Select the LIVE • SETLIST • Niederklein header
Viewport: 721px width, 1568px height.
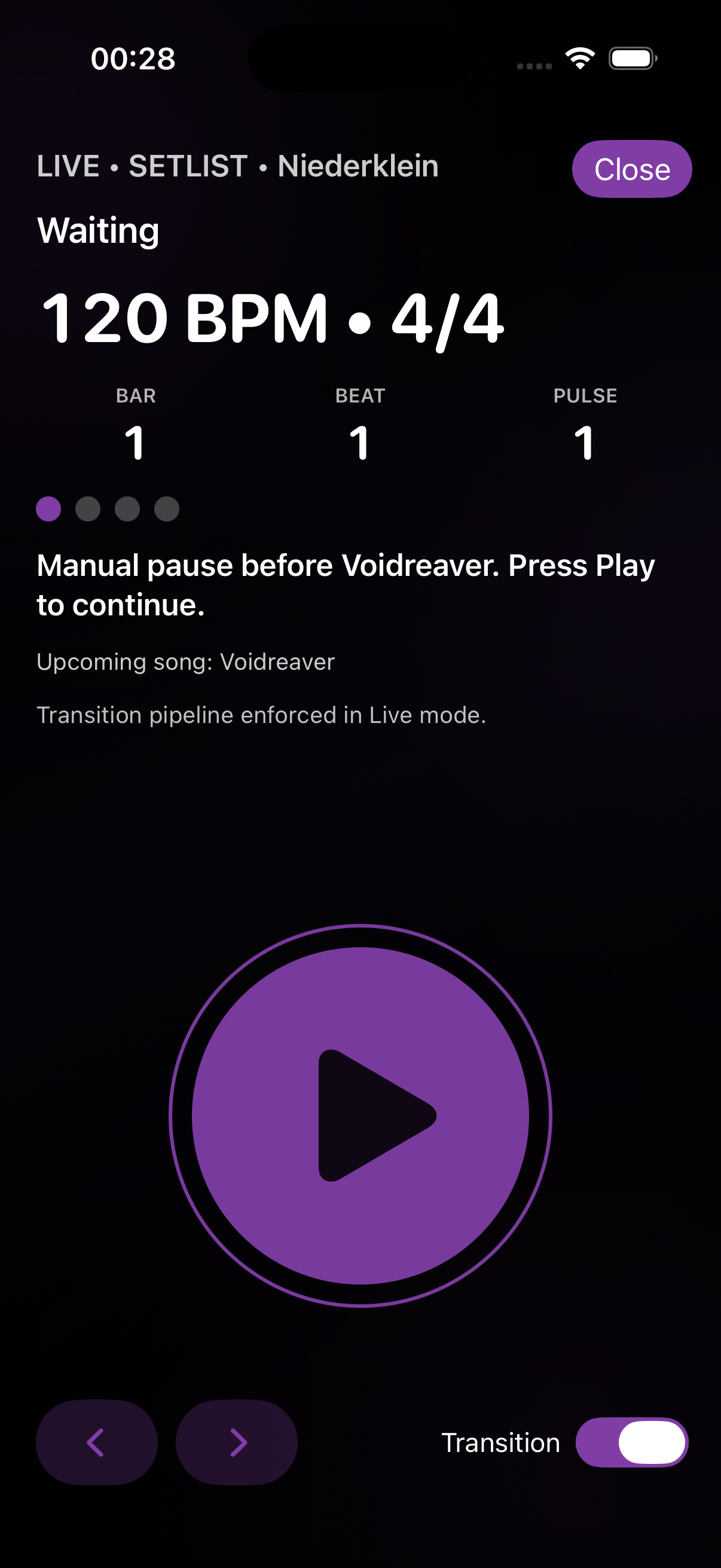point(237,166)
